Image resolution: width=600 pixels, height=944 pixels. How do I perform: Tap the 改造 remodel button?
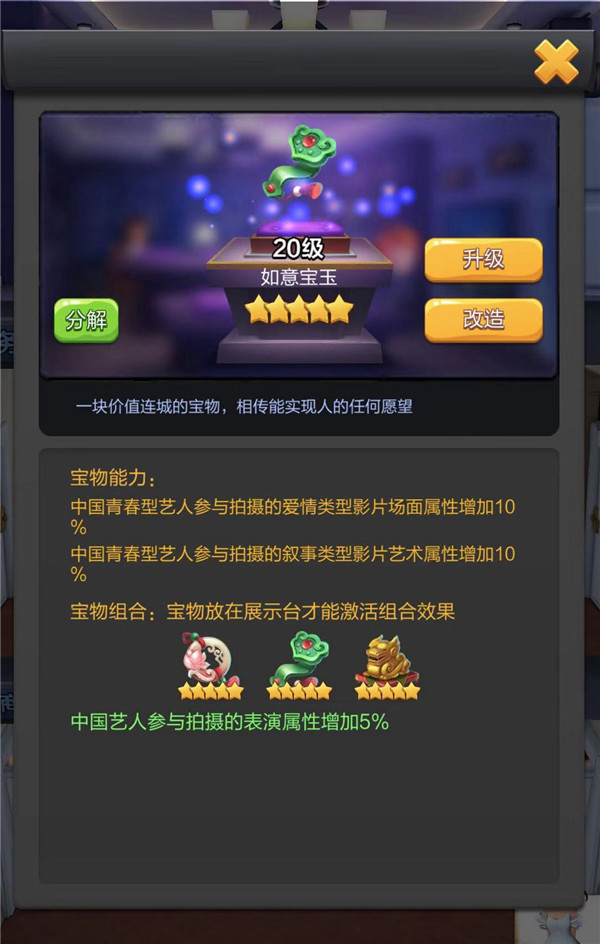tap(483, 319)
